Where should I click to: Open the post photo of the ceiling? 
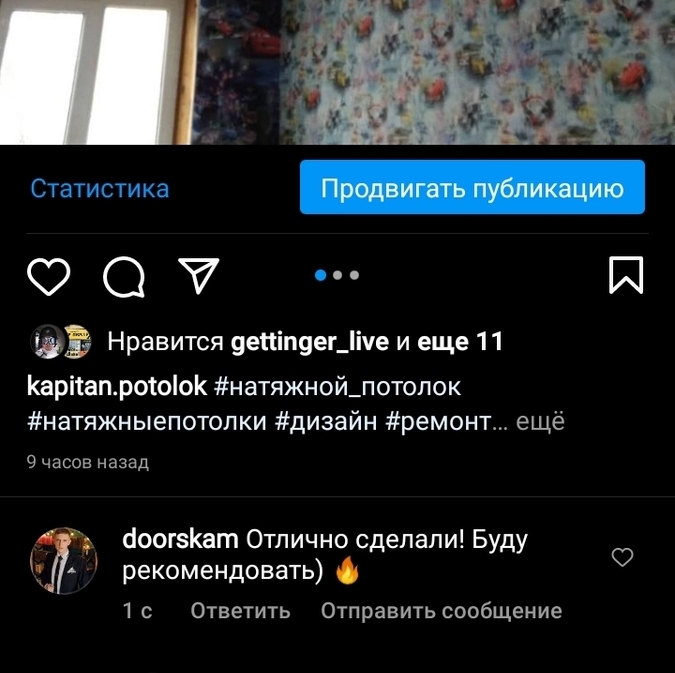337,70
